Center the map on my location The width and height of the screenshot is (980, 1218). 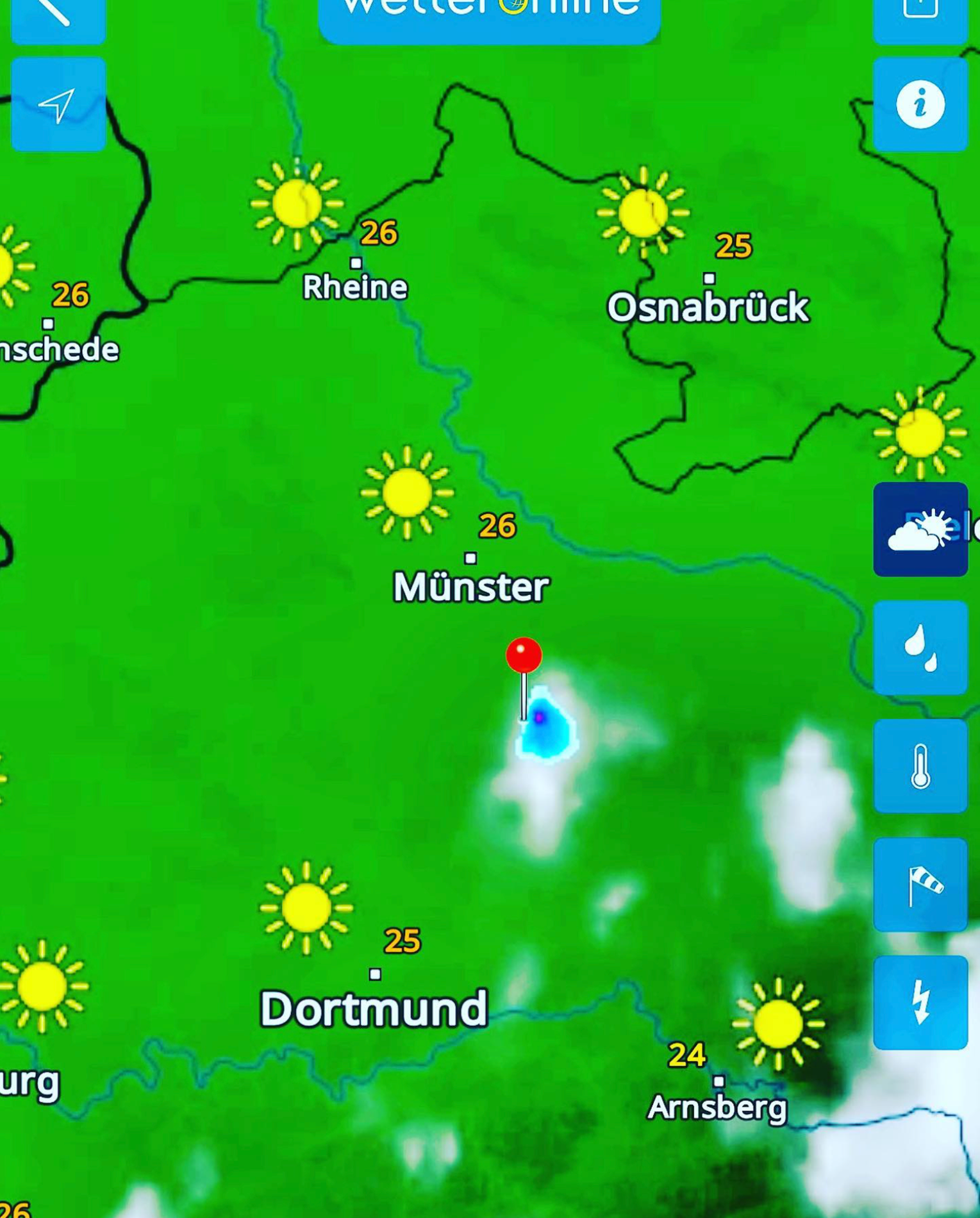(58, 104)
